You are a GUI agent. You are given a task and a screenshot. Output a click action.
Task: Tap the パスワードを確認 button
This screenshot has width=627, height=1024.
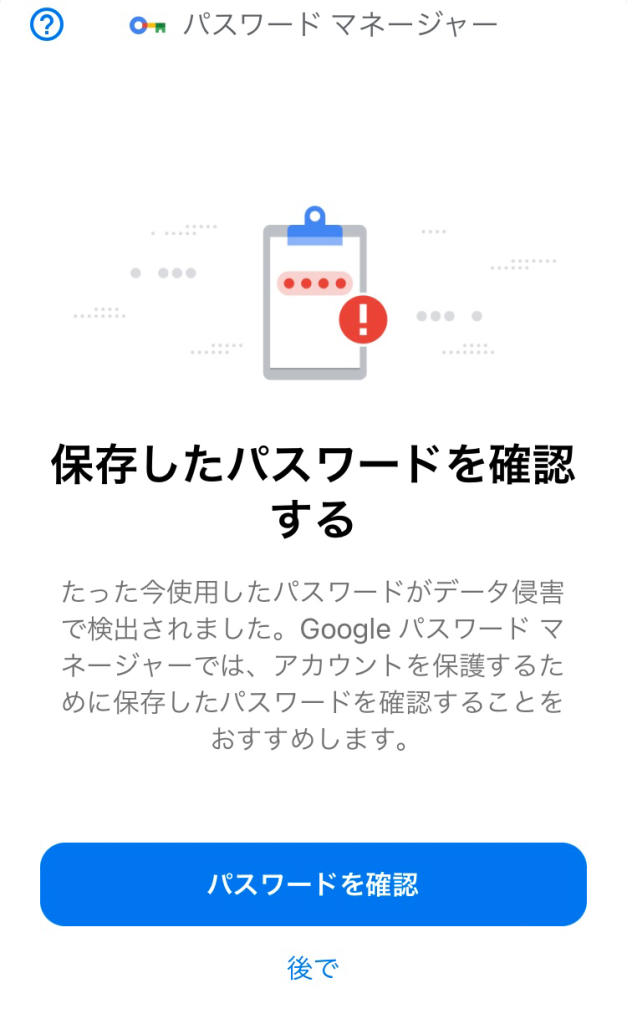tap(313, 884)
